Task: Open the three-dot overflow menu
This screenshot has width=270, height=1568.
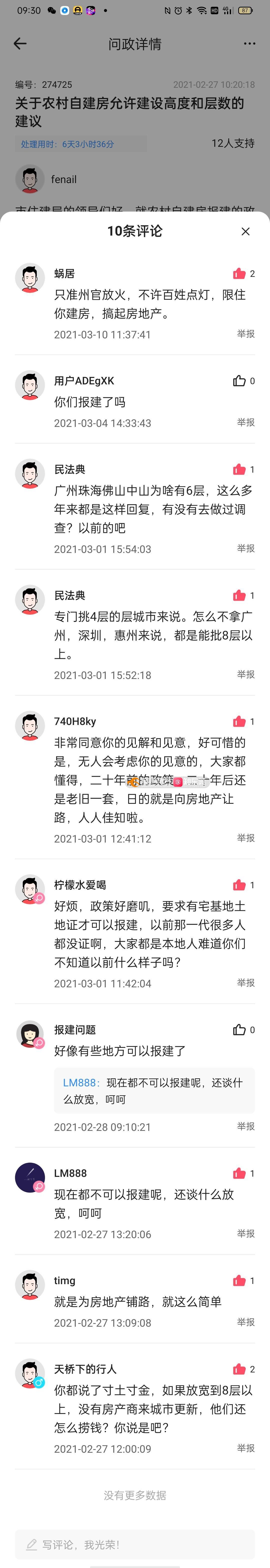Action: (249, 44)
